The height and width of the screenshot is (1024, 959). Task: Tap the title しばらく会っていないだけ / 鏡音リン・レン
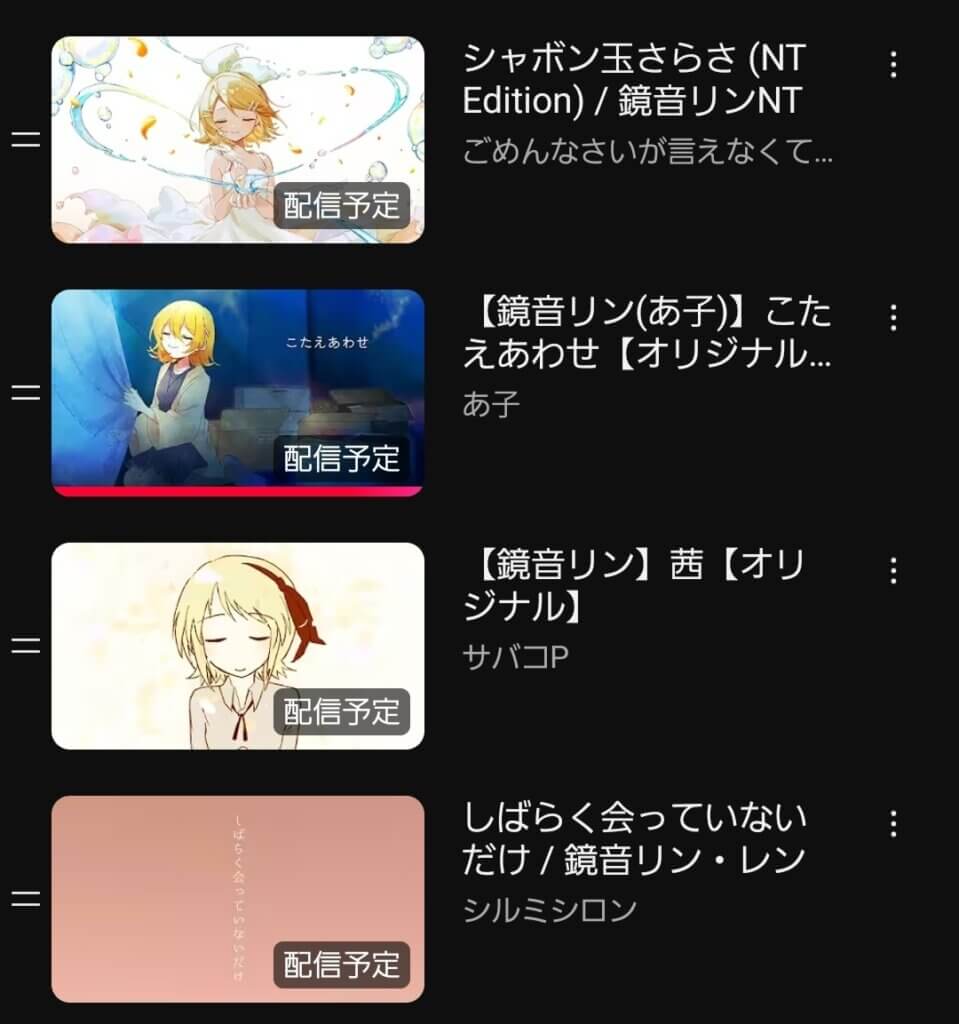point(635,839)
